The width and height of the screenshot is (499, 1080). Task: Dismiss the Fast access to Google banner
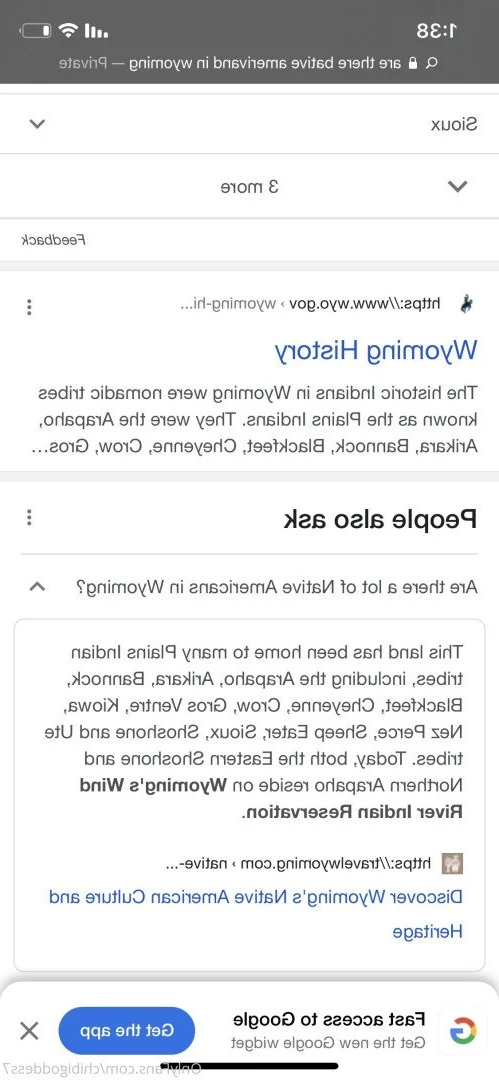[x=29, y=1031]
